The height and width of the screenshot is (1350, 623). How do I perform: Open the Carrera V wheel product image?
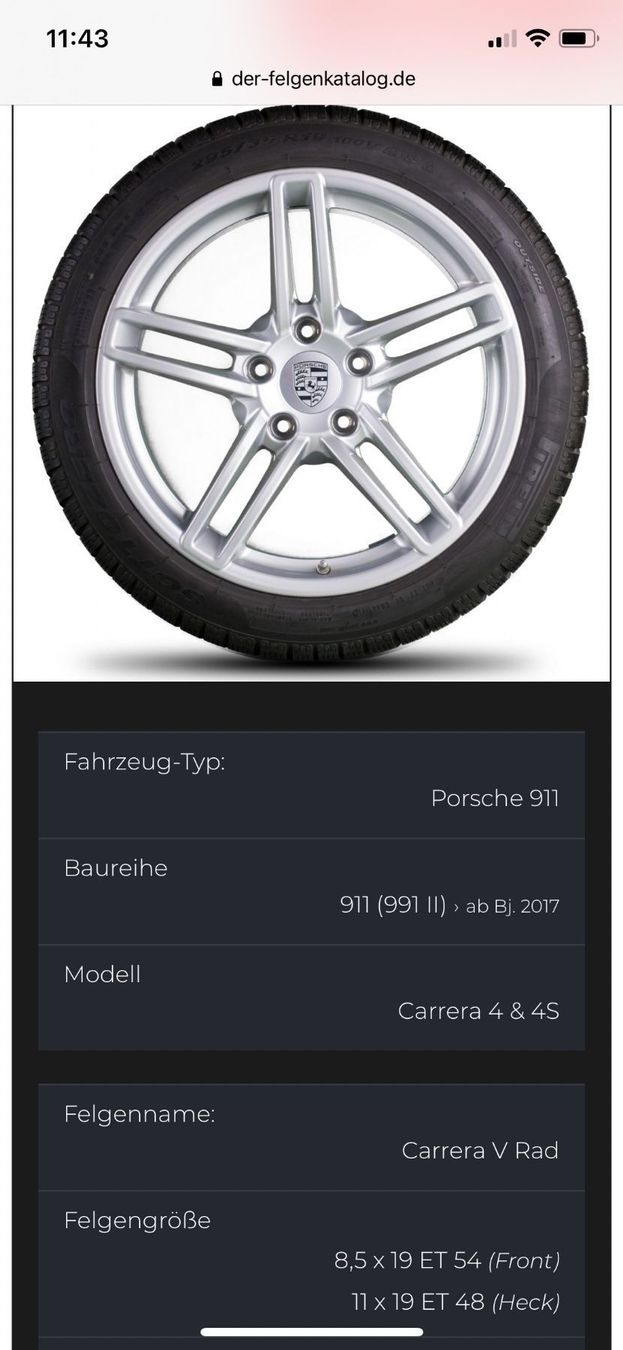[x=311, y=392]
